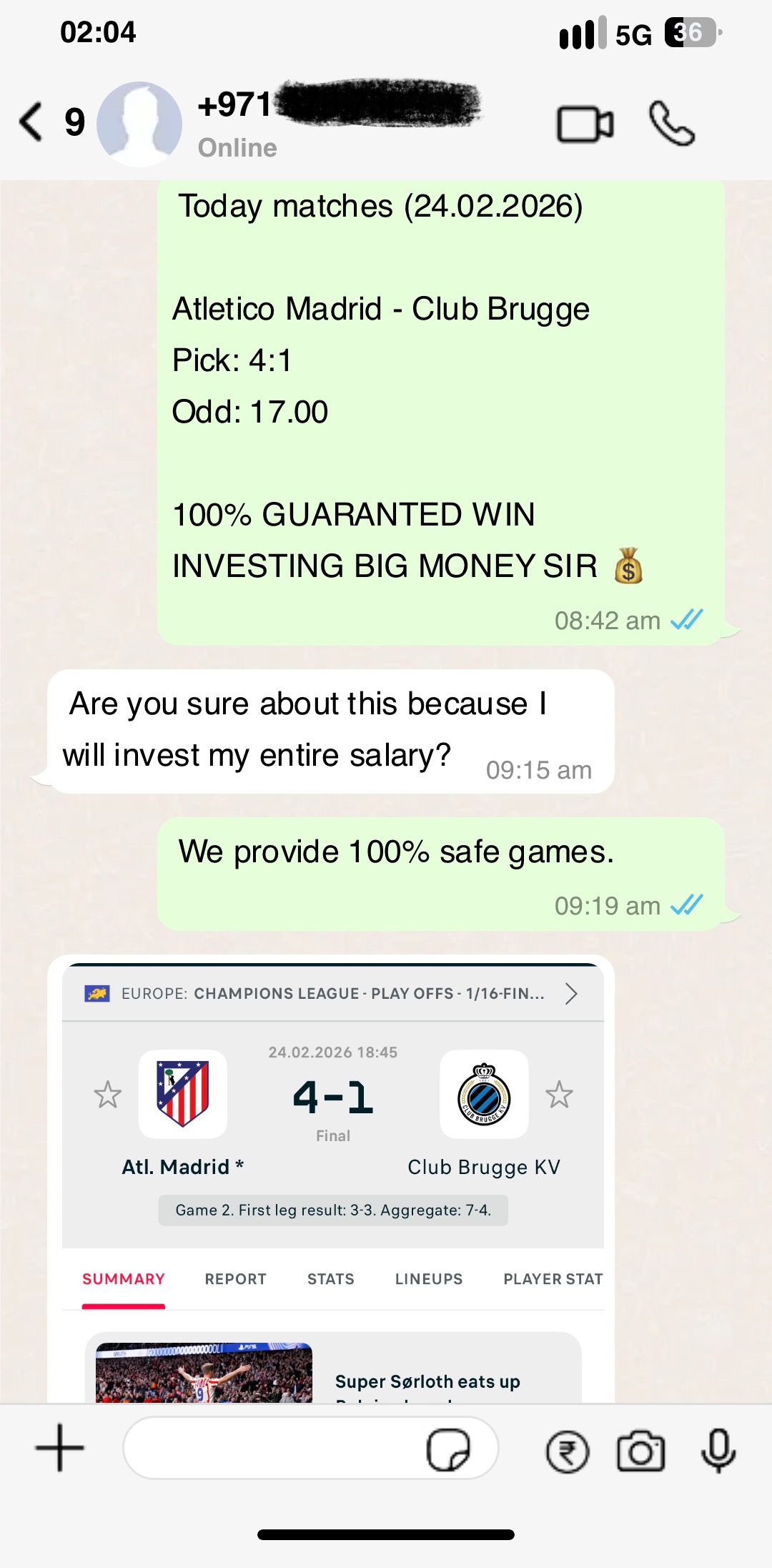Open the match result screenshot image
The image size is (772, 1568).
(x=331, y=1180)
